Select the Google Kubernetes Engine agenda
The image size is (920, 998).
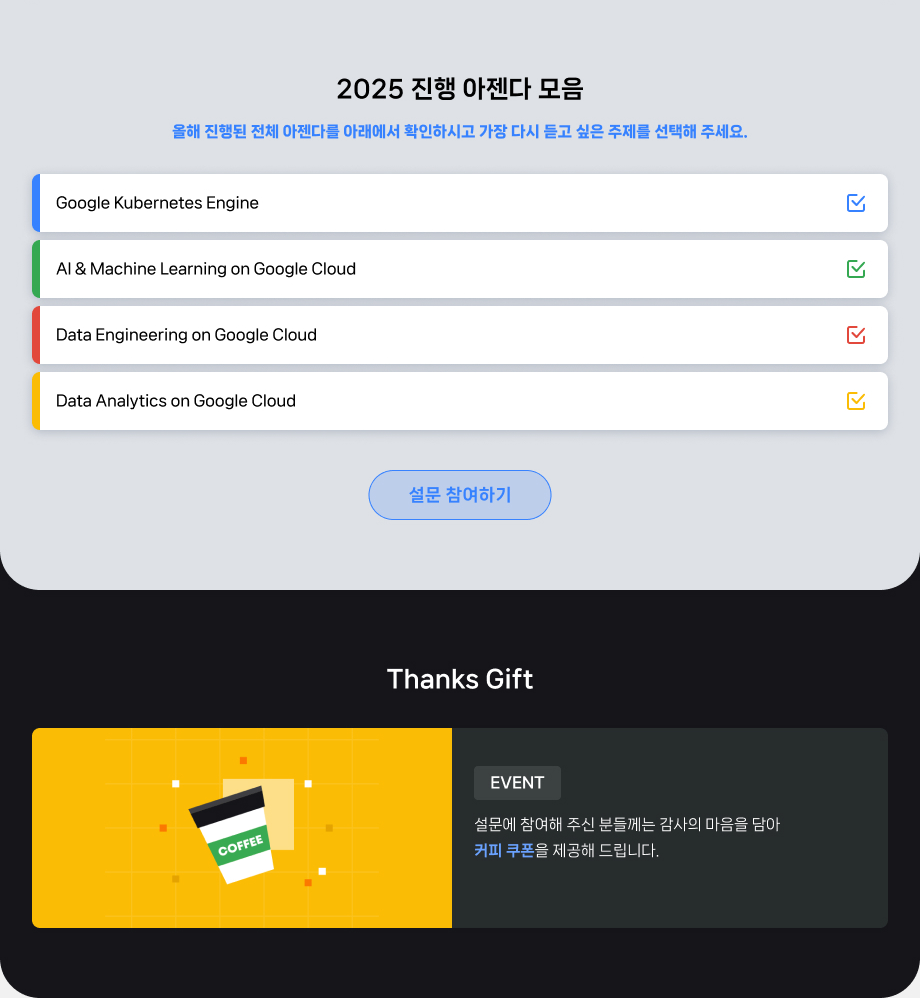(856, 203)
